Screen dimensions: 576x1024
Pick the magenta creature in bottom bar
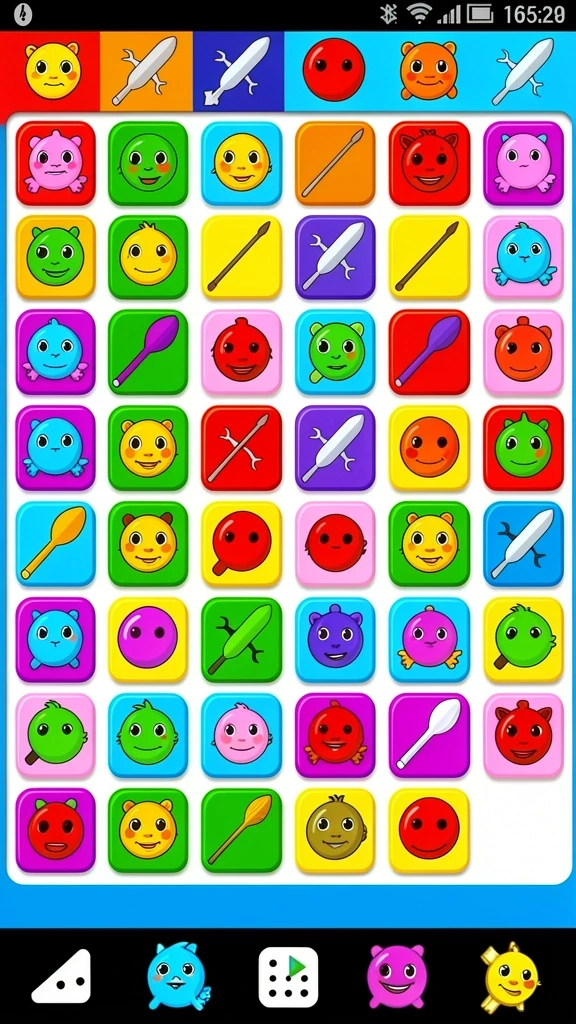coord(396,976)
